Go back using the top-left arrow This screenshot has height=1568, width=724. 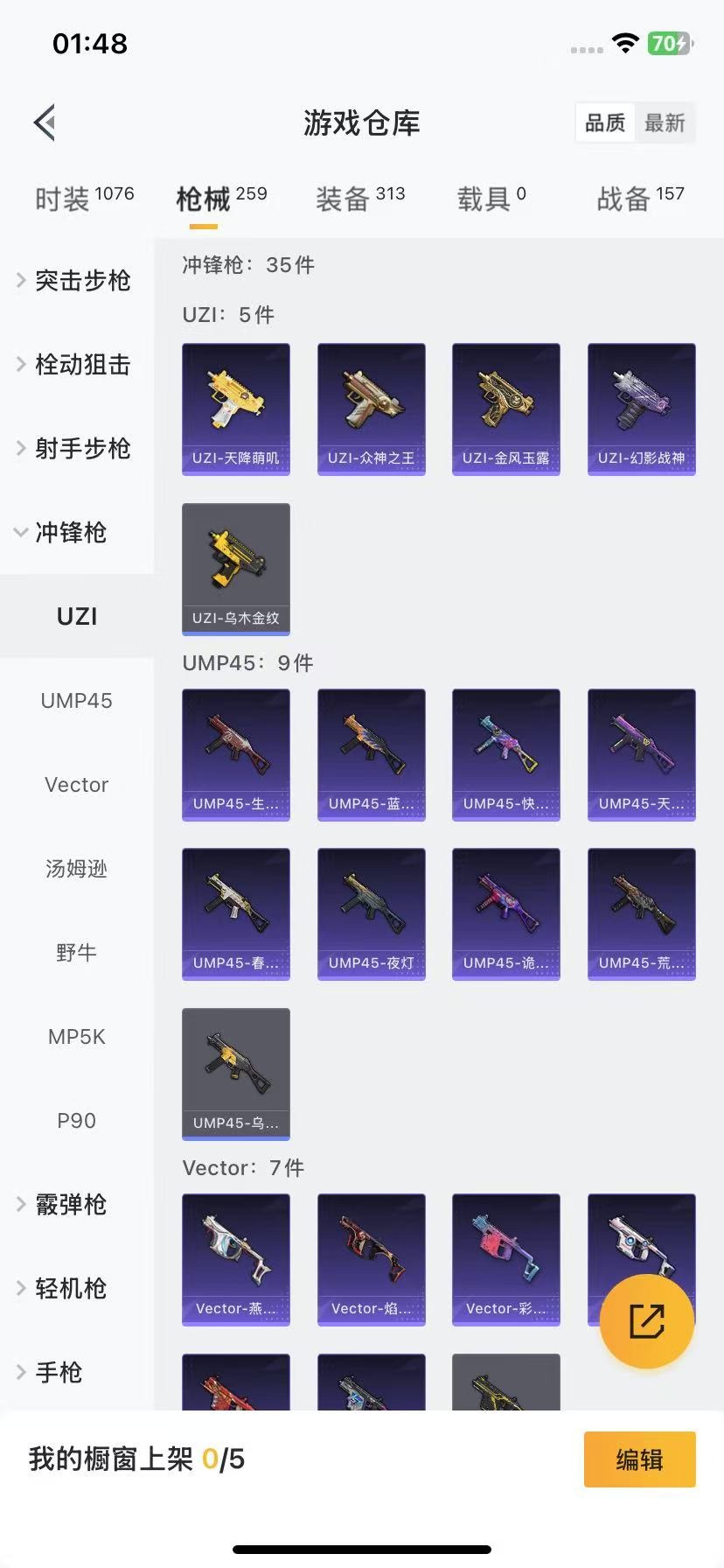(x=45, y=122)
